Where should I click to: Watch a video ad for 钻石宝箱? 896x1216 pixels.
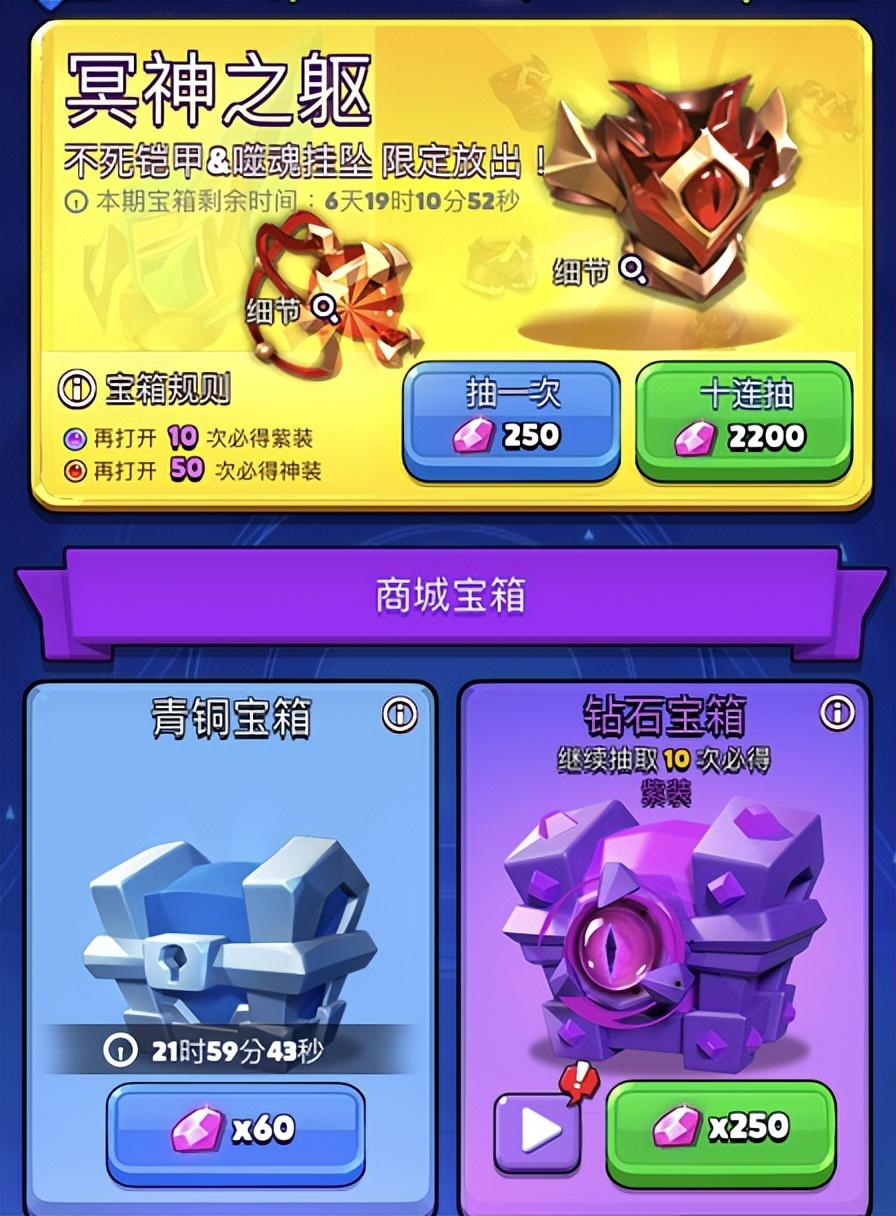pos(538,1131)
